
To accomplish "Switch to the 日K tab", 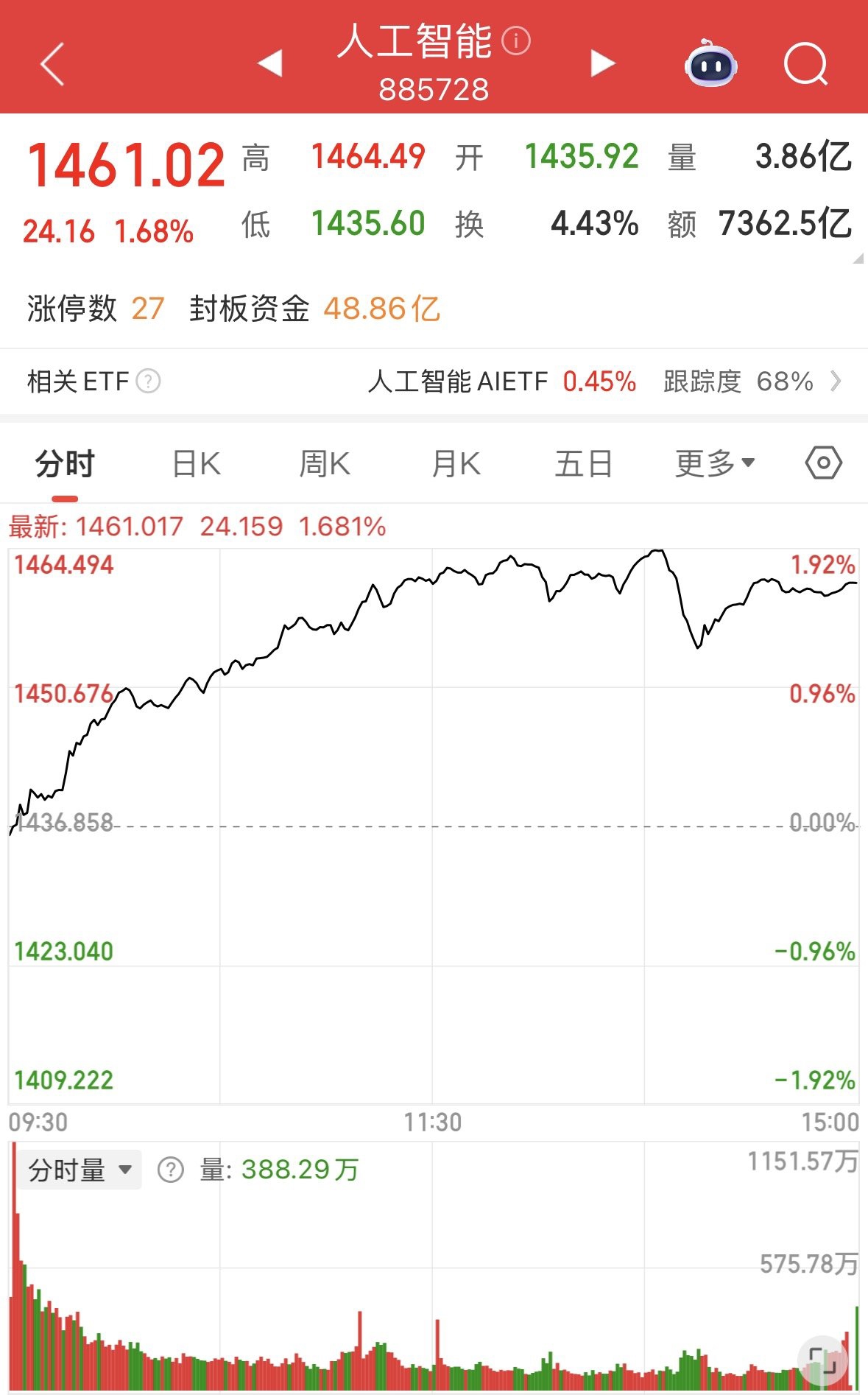I will (196, 464).
